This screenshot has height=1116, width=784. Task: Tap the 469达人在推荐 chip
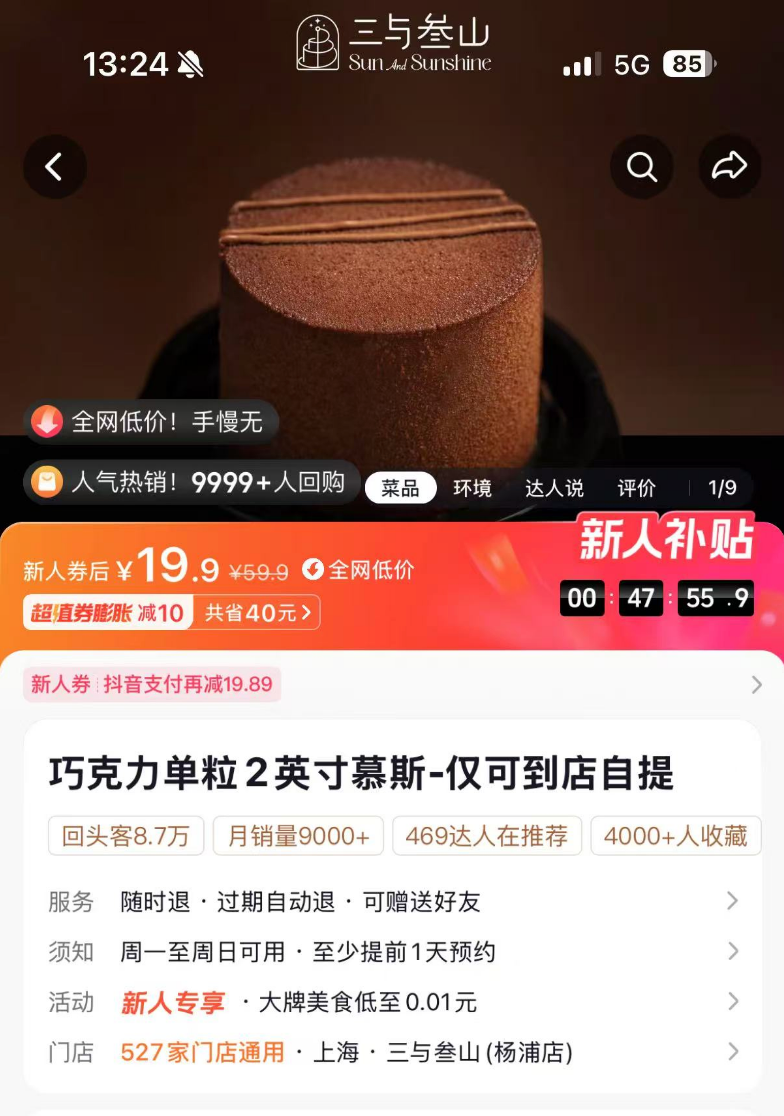[487, 836]
